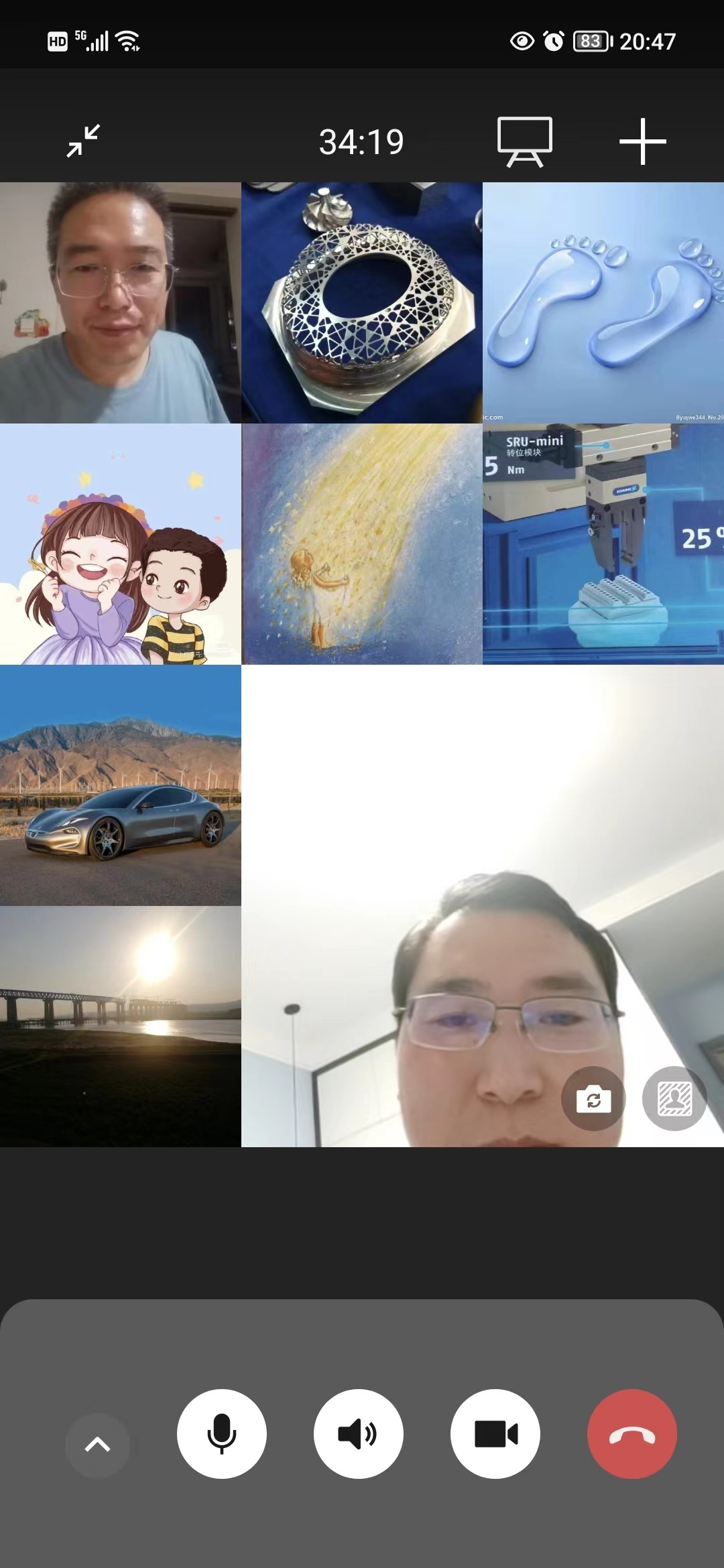Viewport: 724px width, 1568px height.
Task: Start screen sharing via the whiteboard icon
Action: coord(524,141)
